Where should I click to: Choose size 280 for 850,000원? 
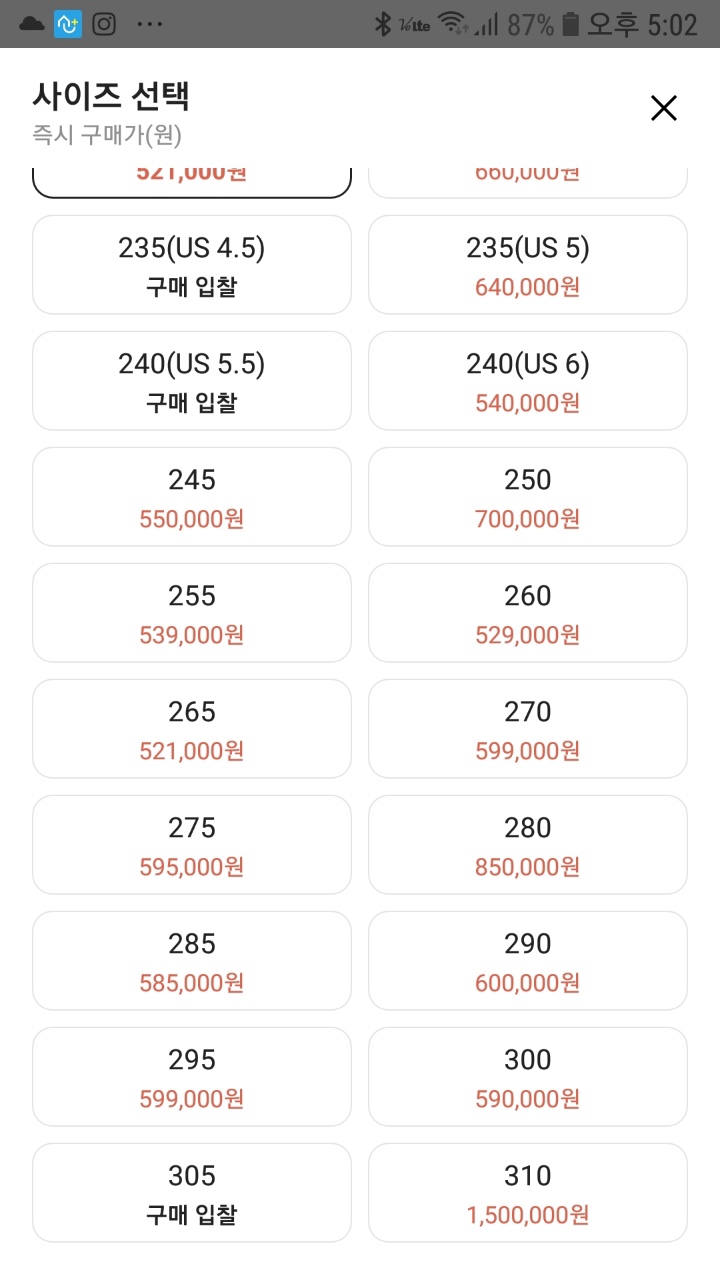pos(528,845)
